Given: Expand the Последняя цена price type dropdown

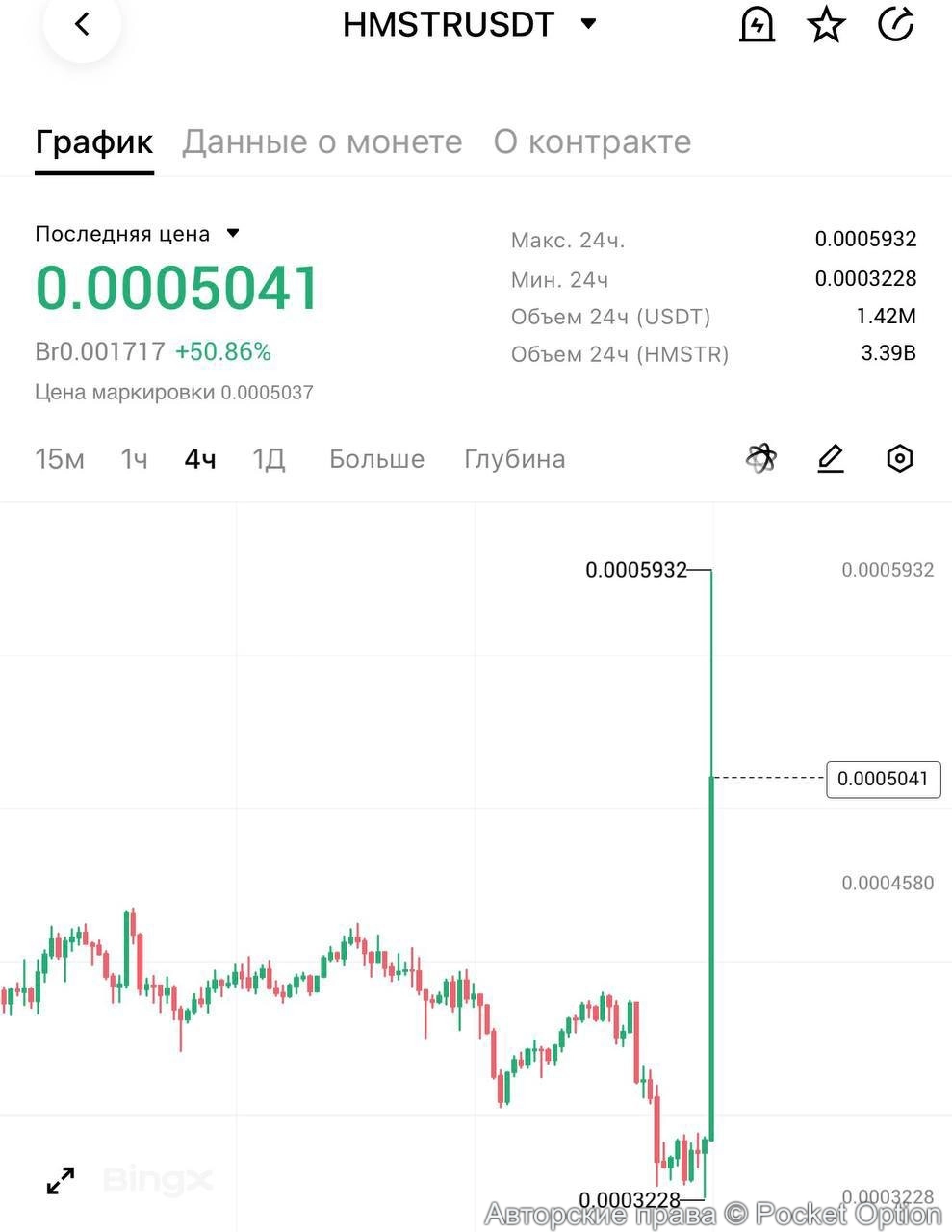Looking at the screenshot, I should [x=232, y=233].
